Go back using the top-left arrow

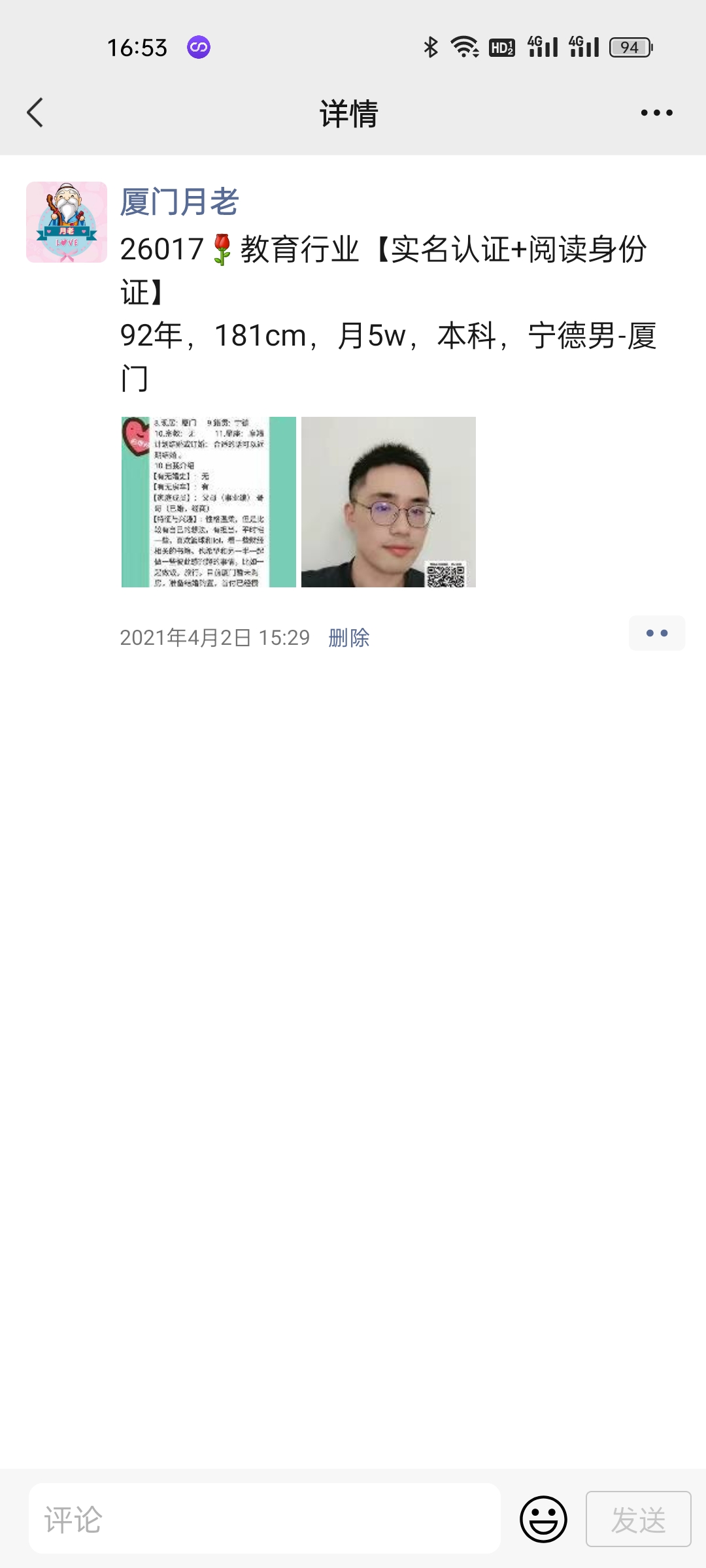pyautogui.click(x=35, y=113)
